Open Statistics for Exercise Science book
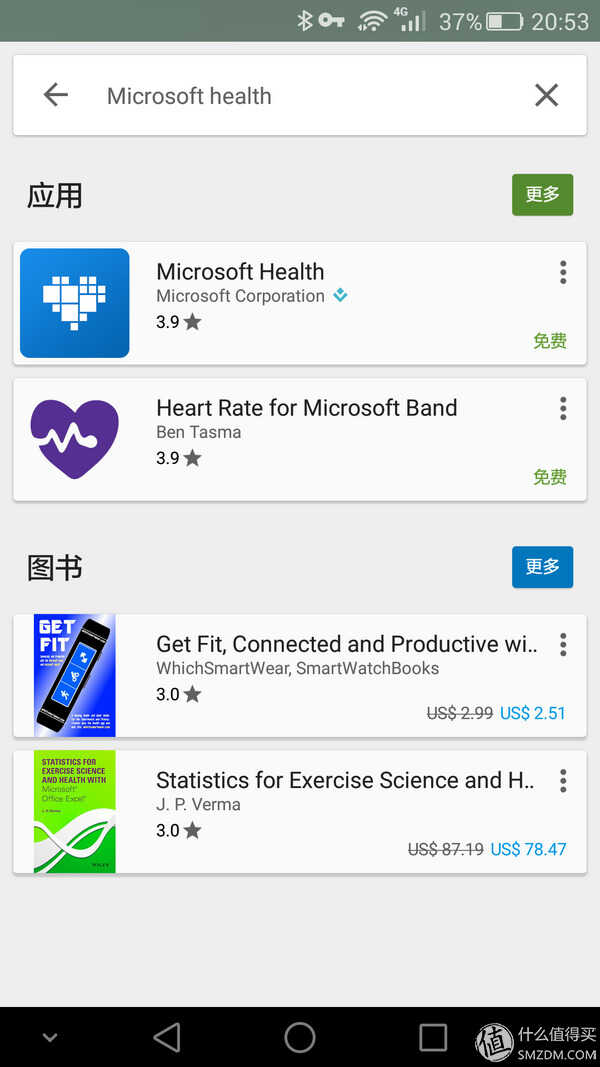Screen dimensions: 600x1067 pyautogui.click(x=300, y=811)
